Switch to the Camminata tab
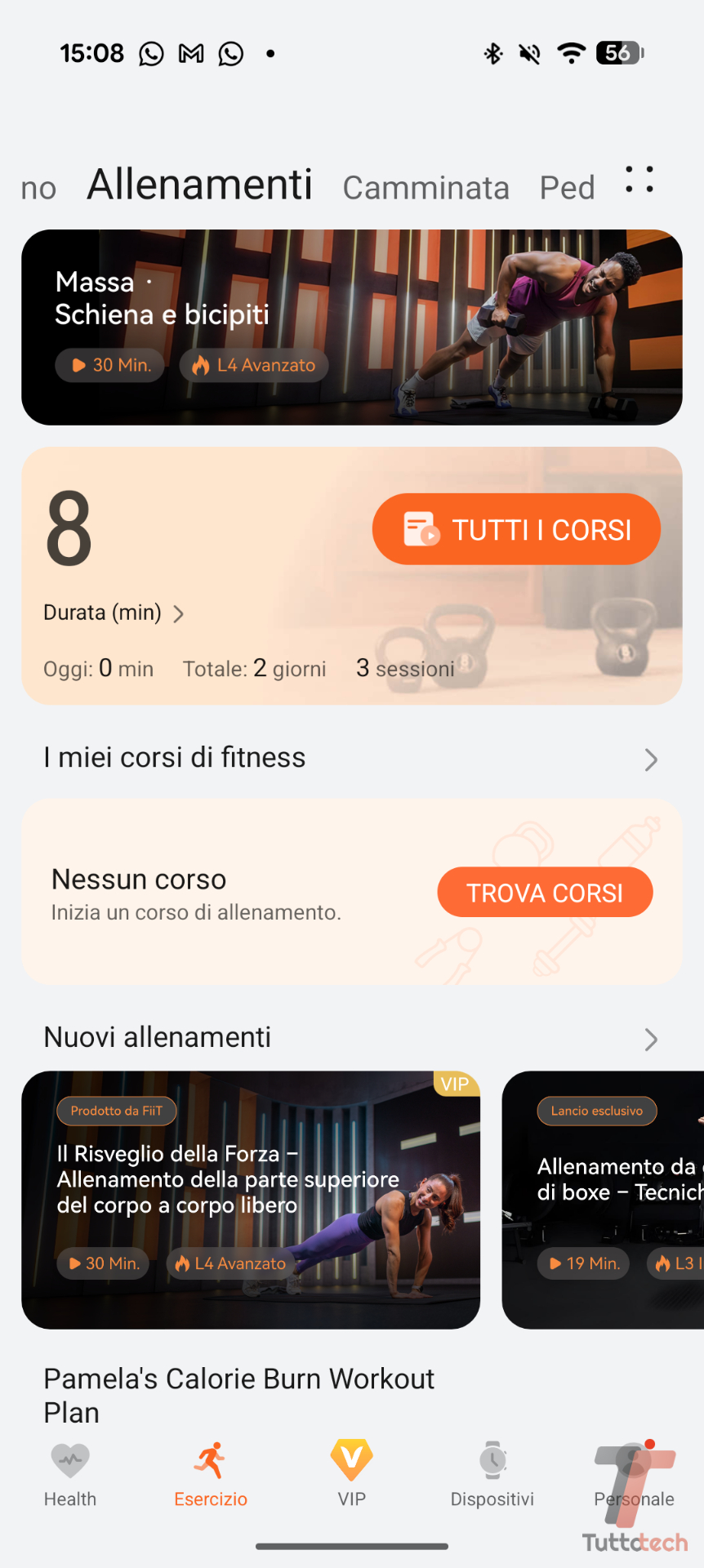704x1568 pixels. point(426,188)
